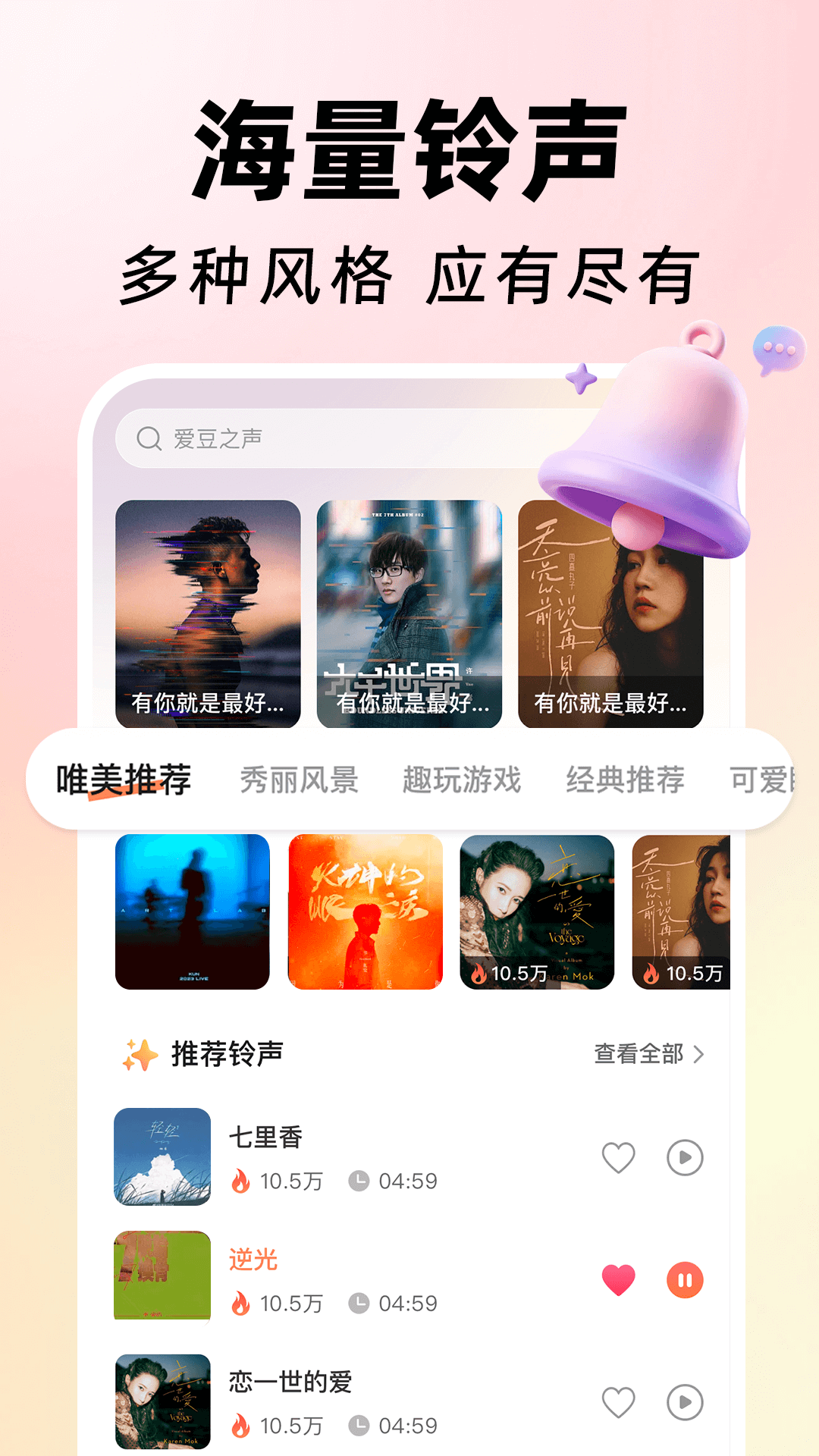Click the clock icon showing 七里香's duration
Viewport: 819px width, 1456px height.
click(x=356, y=1180)
